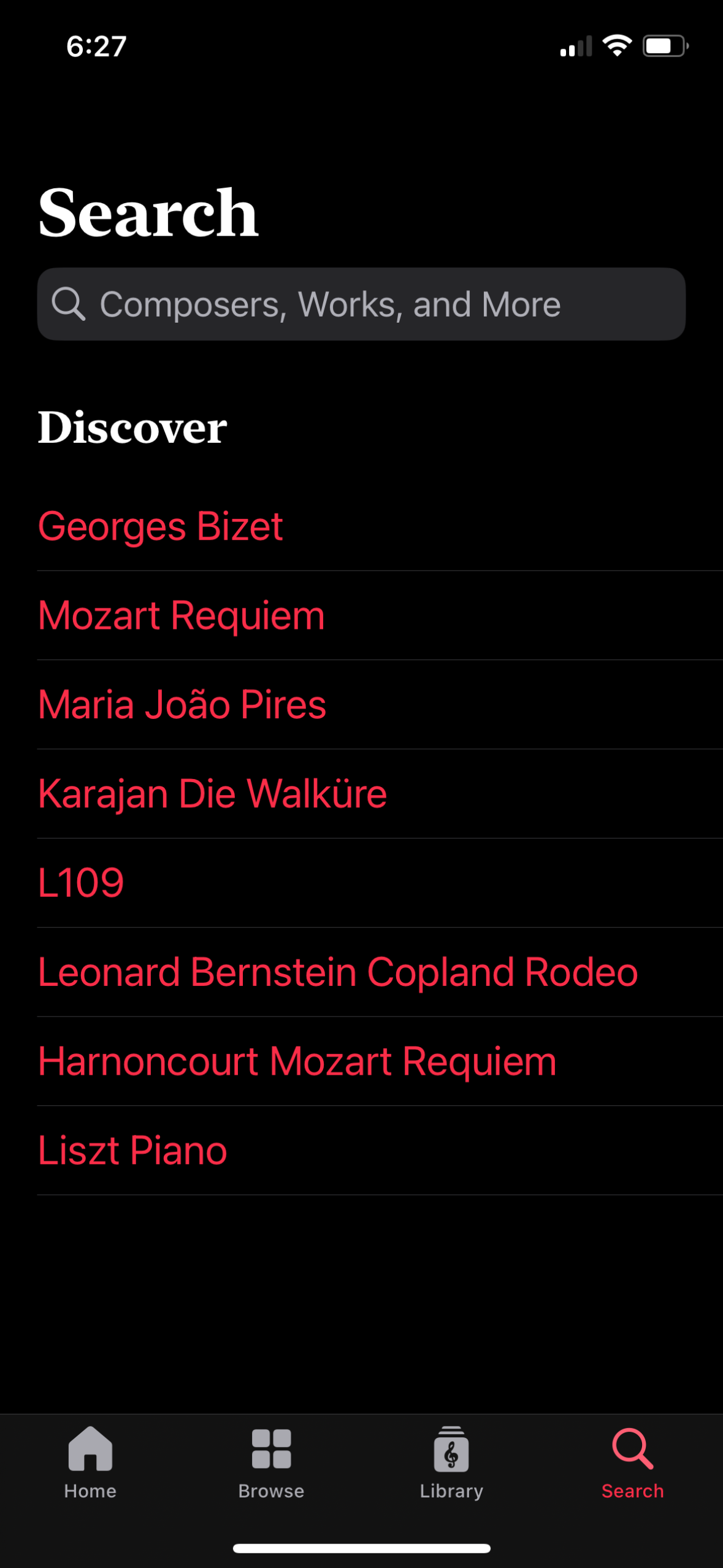Viewport: 723px width, 1568px height.
Task: Tap the magnifying glass in the search bar
Action: tap(69, 304)
